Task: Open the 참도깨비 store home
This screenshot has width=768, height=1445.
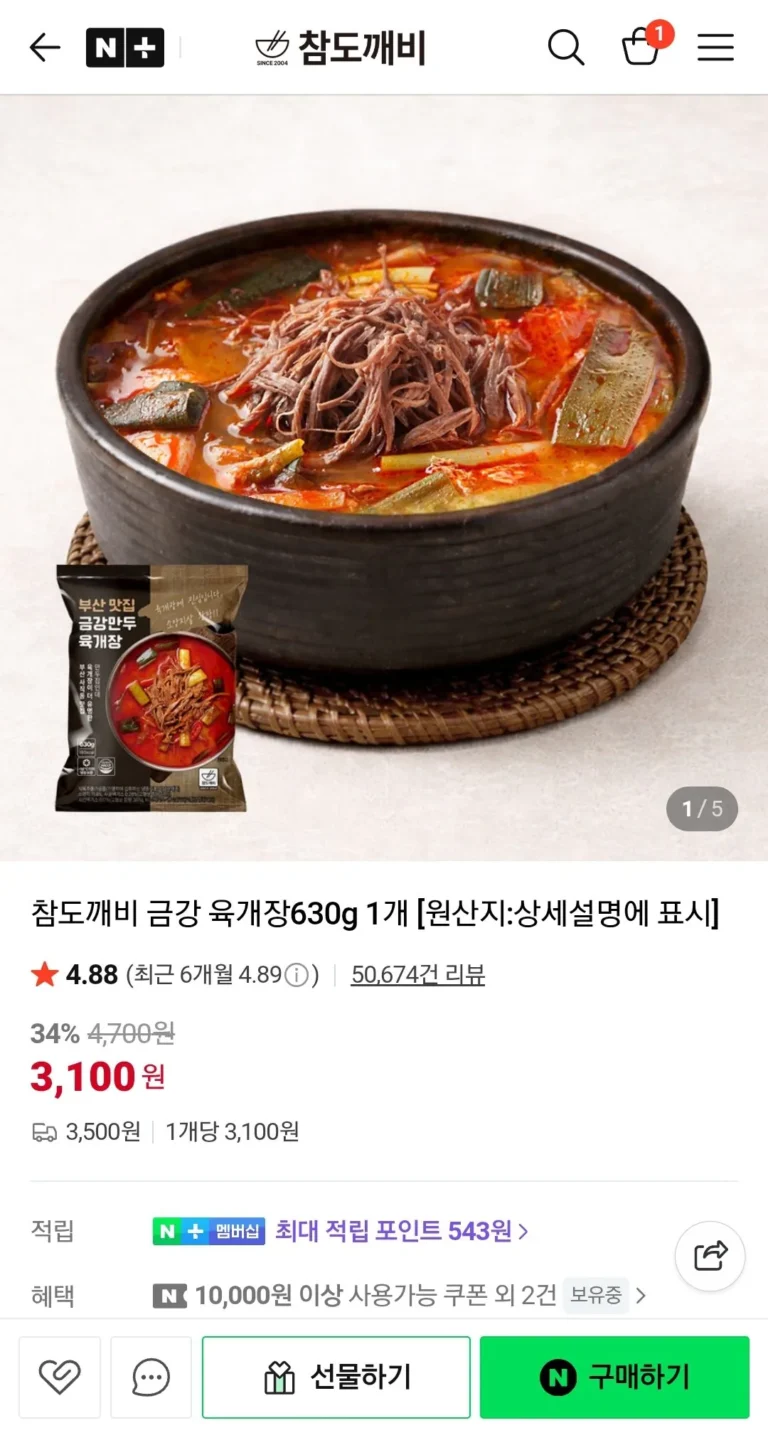Action: pos(340,47)
